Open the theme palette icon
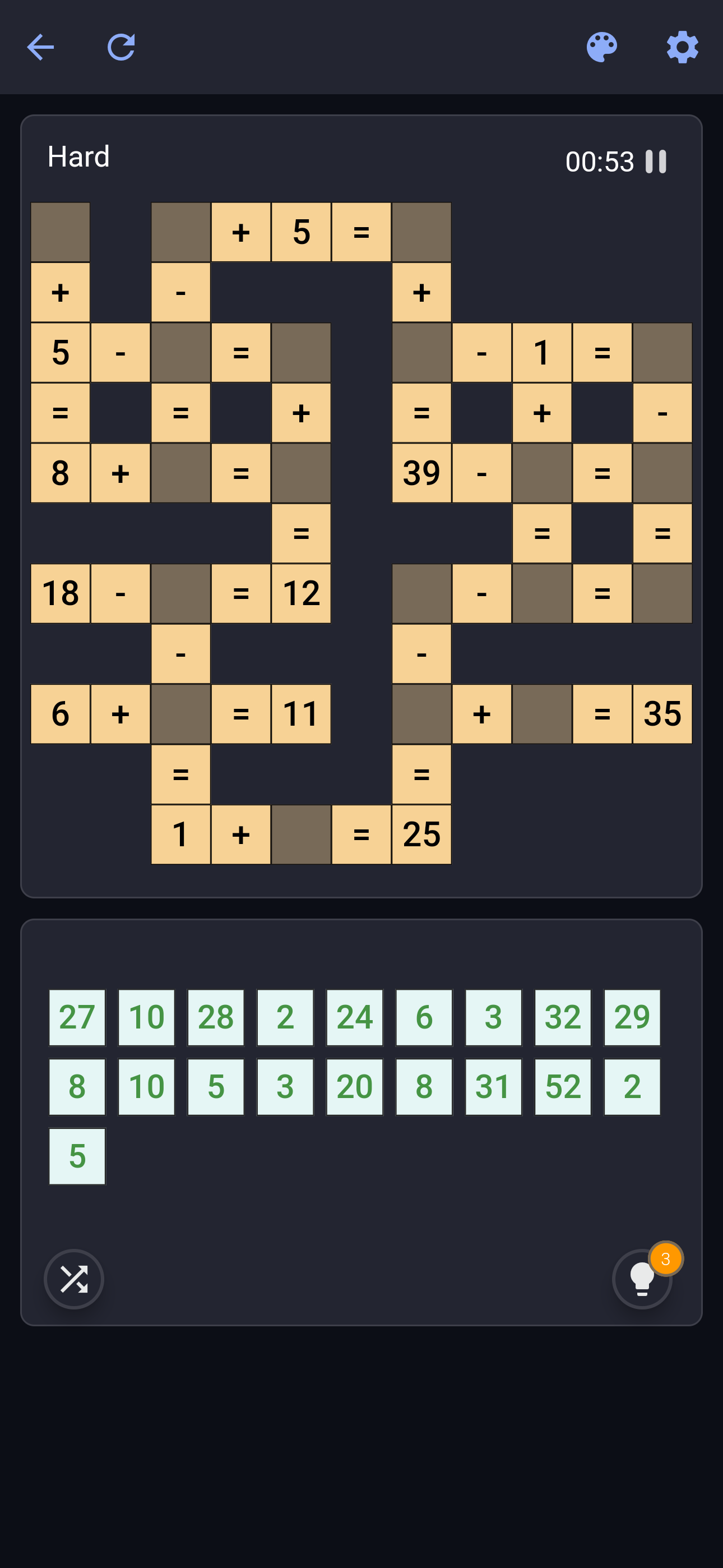Screen dimensions: 723x1568 [x=601, y=48]
